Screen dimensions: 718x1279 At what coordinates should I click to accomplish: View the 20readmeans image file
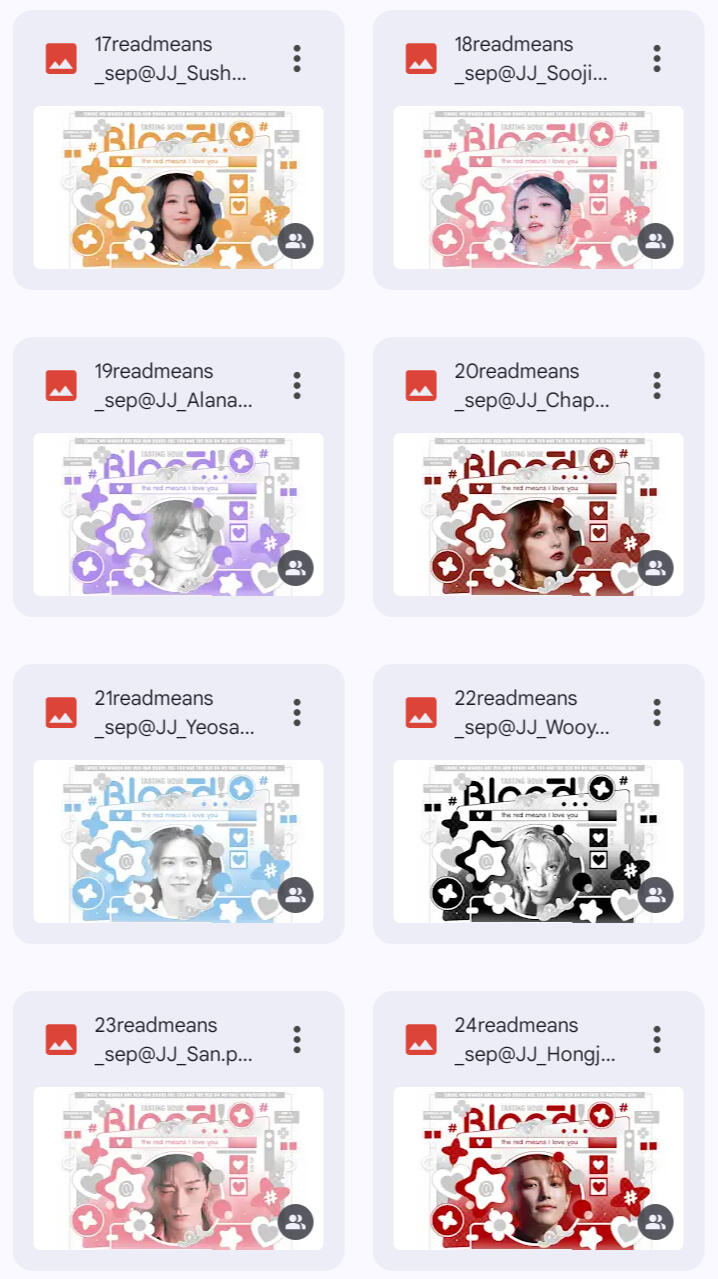tap(538, 514)
